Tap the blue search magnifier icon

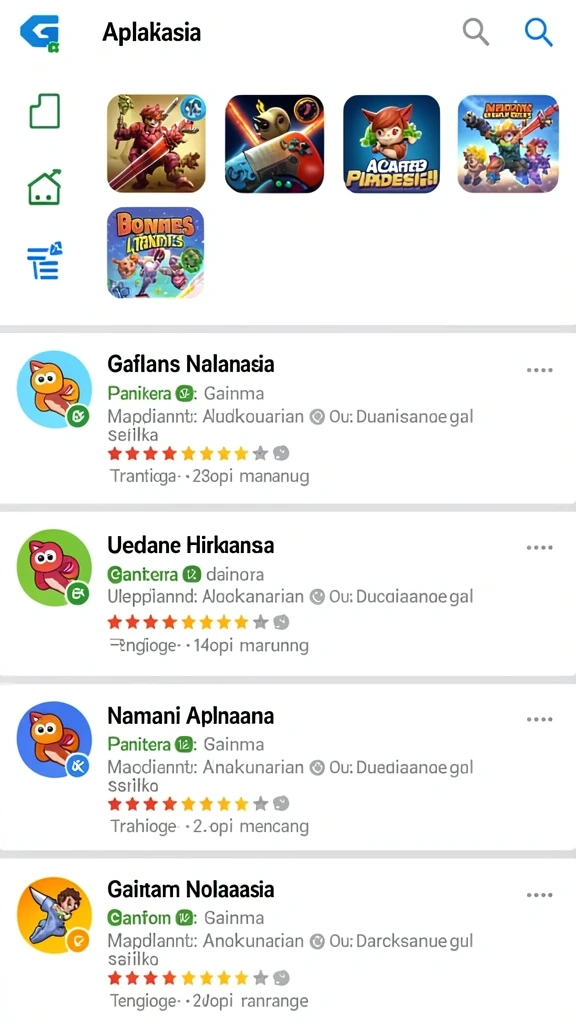(539, 31)
